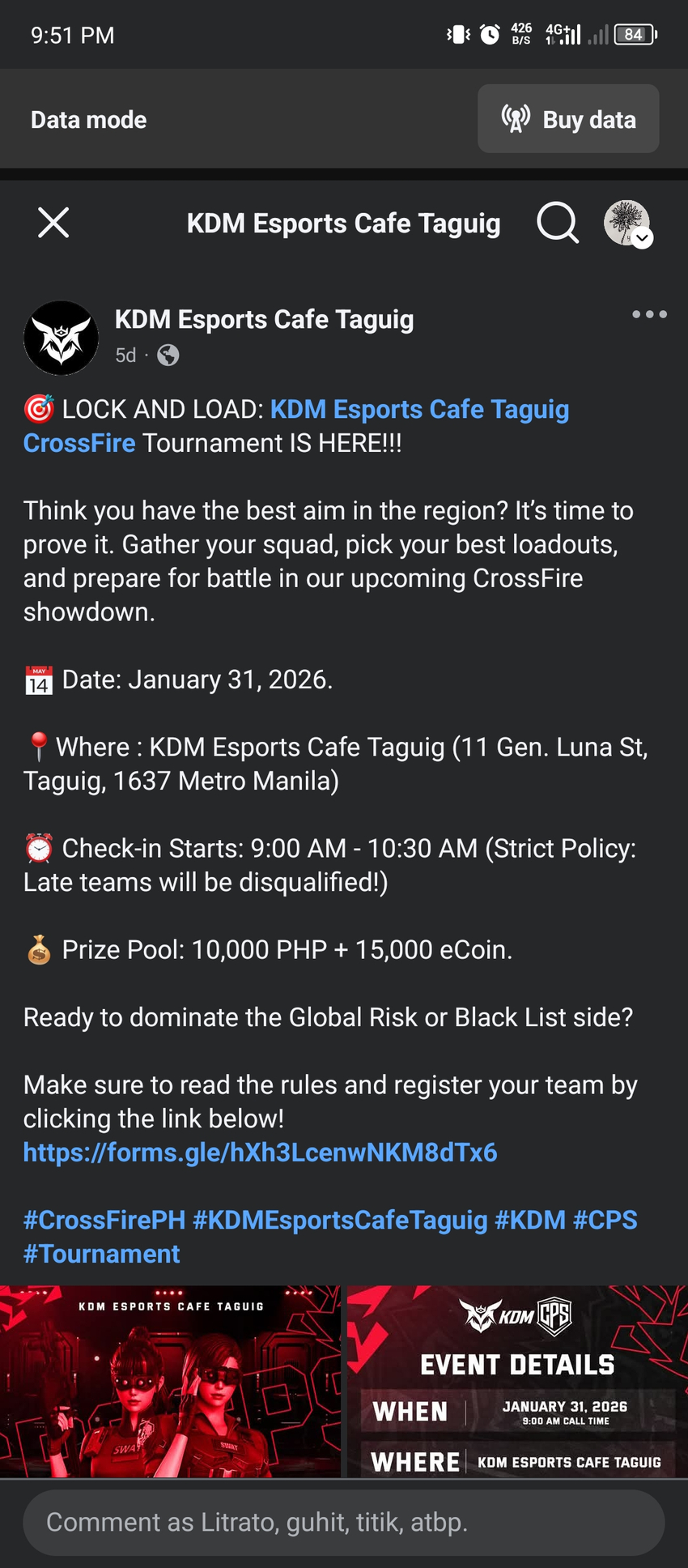Open the red CrossFire characters photo
This screenshot has width=688, height=1568.
(170, 1381)
